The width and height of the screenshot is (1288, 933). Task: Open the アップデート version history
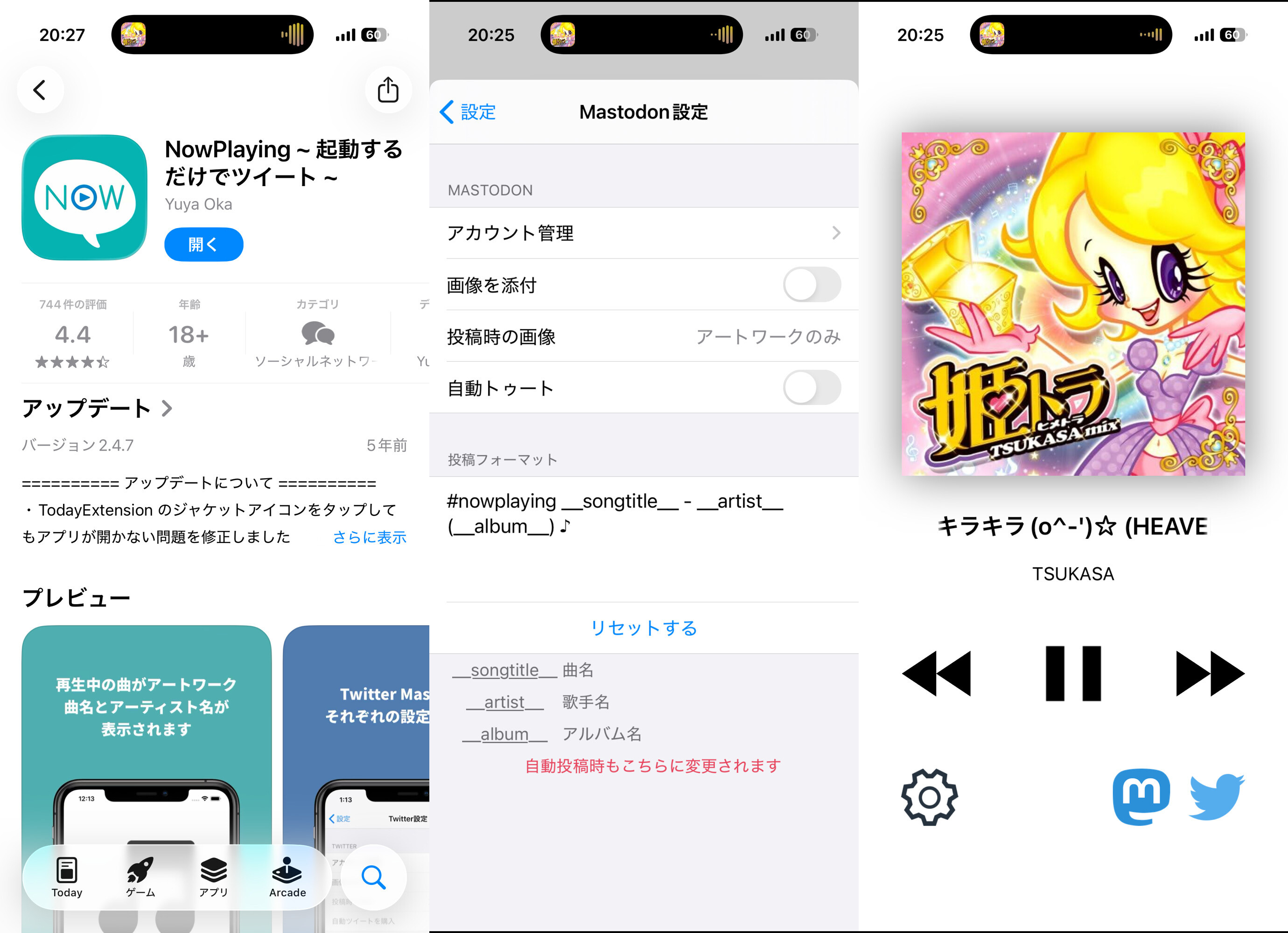[x=97, y=408]
